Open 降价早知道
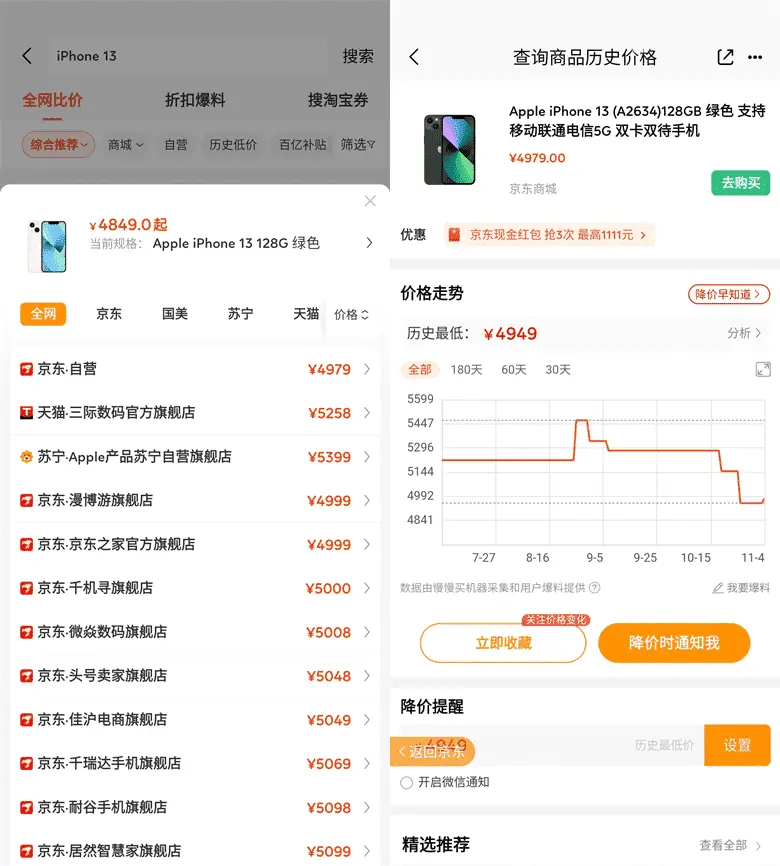Image resolution: width=780 pixels, height=866 pixels. (x=728, y=294)
